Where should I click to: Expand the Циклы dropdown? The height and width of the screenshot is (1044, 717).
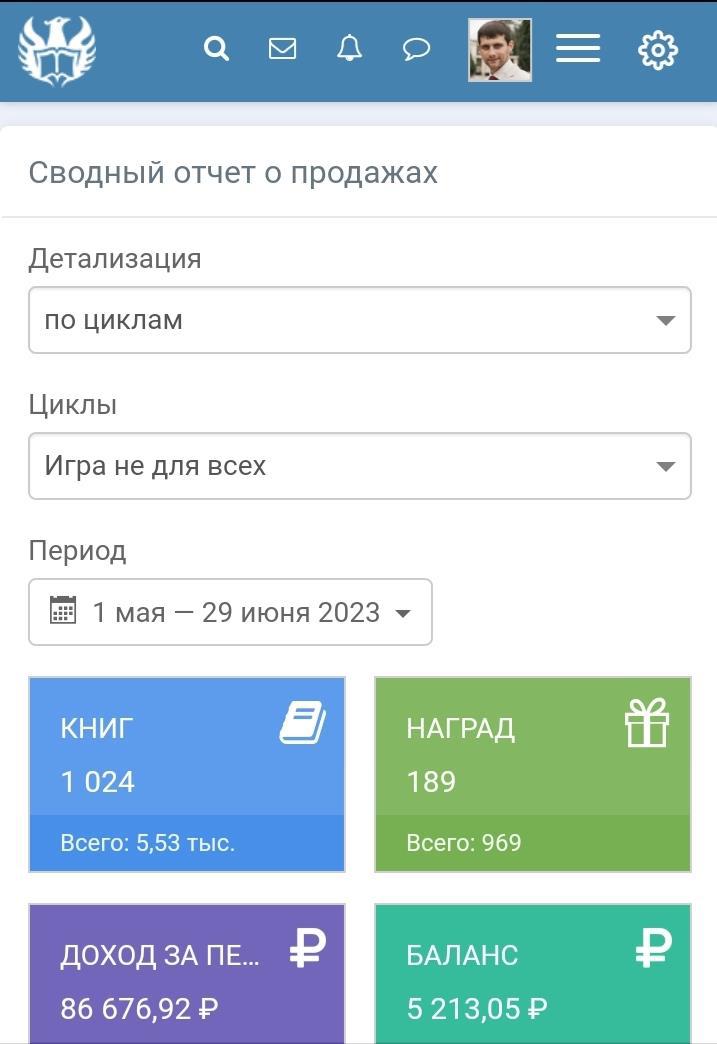[359, 466]
